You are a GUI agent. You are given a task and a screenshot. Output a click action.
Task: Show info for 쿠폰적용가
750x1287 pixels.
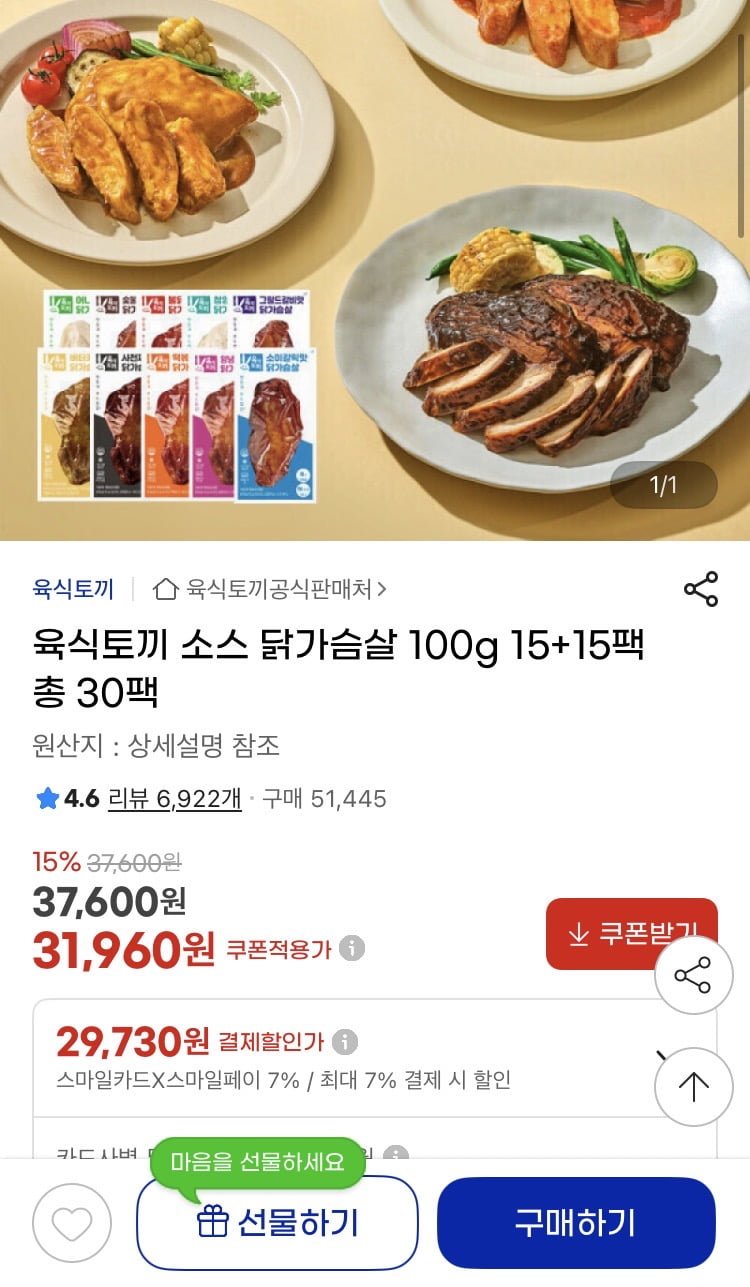click(351, 948)
